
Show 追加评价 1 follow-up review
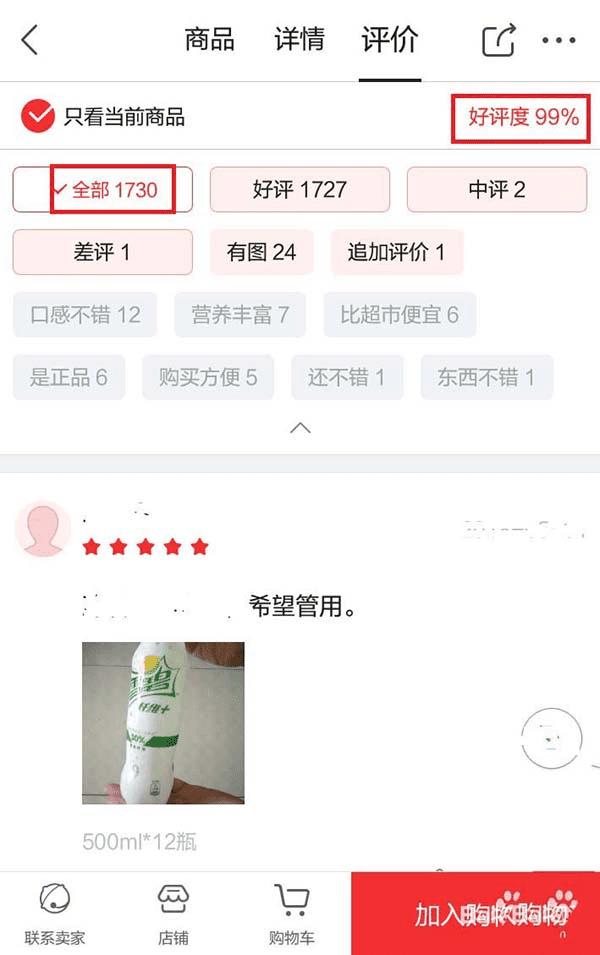[396, 252]
